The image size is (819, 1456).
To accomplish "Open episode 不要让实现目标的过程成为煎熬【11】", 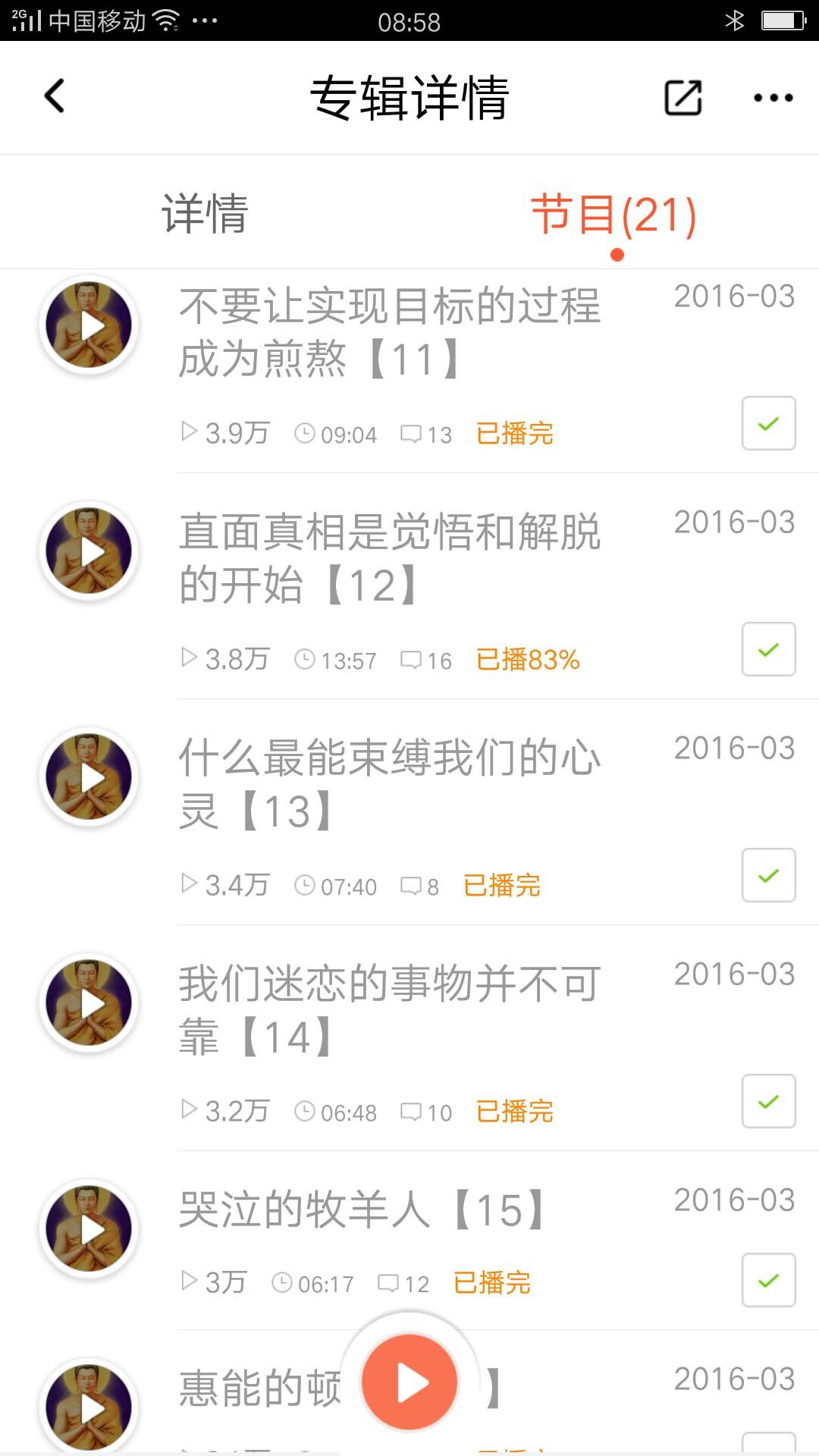I will click(x=390, y=332).
